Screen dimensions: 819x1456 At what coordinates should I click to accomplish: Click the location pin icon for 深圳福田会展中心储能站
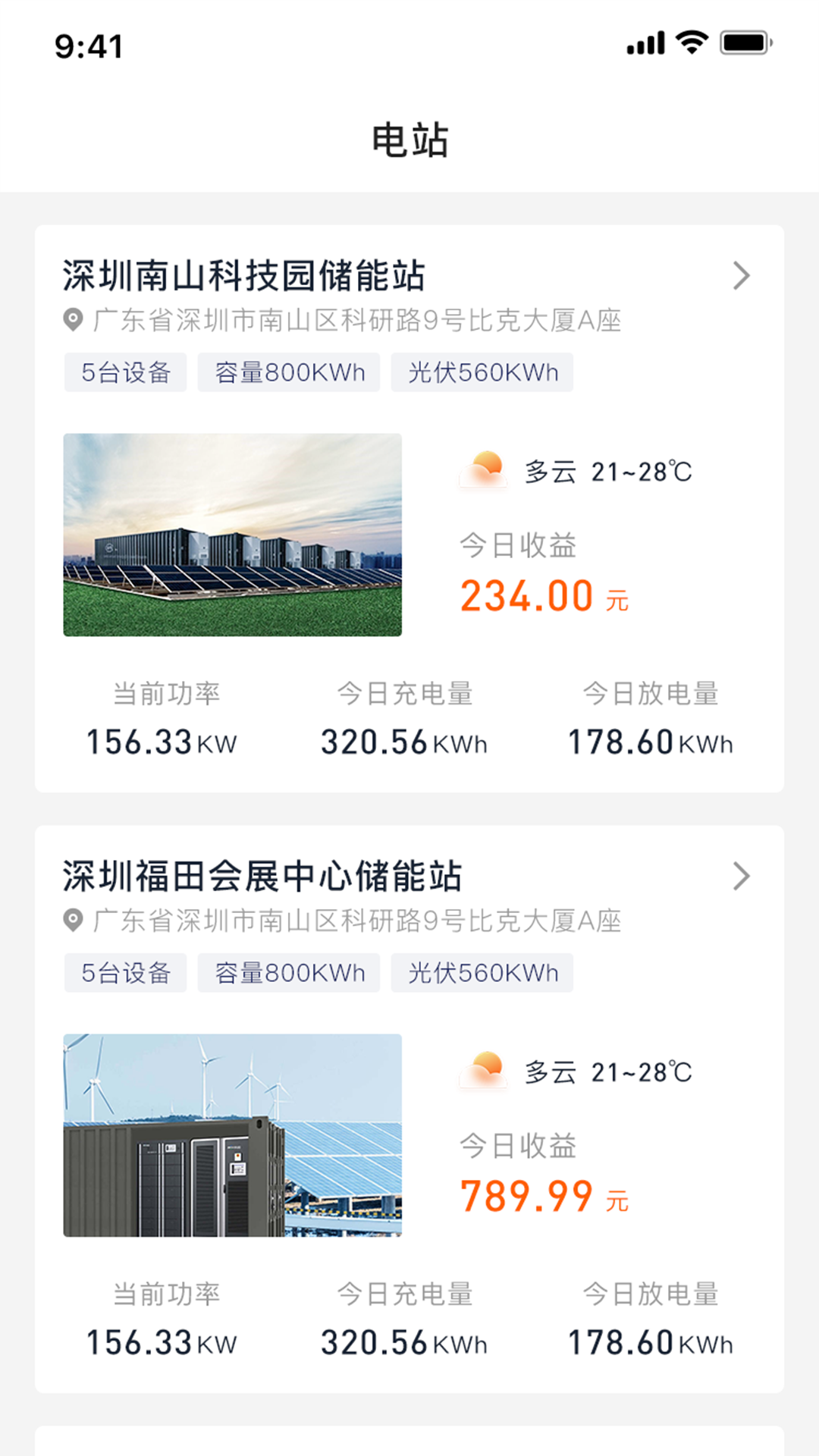coord(74,922)
